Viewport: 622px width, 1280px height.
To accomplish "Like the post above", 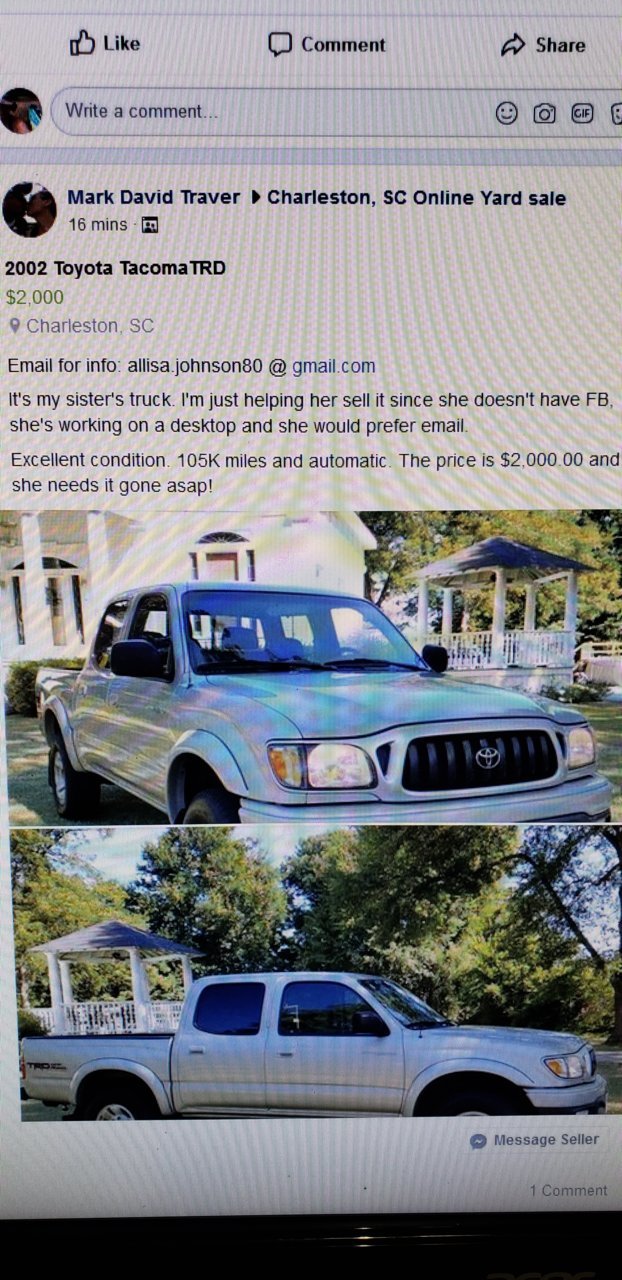I will pos(105,43).
